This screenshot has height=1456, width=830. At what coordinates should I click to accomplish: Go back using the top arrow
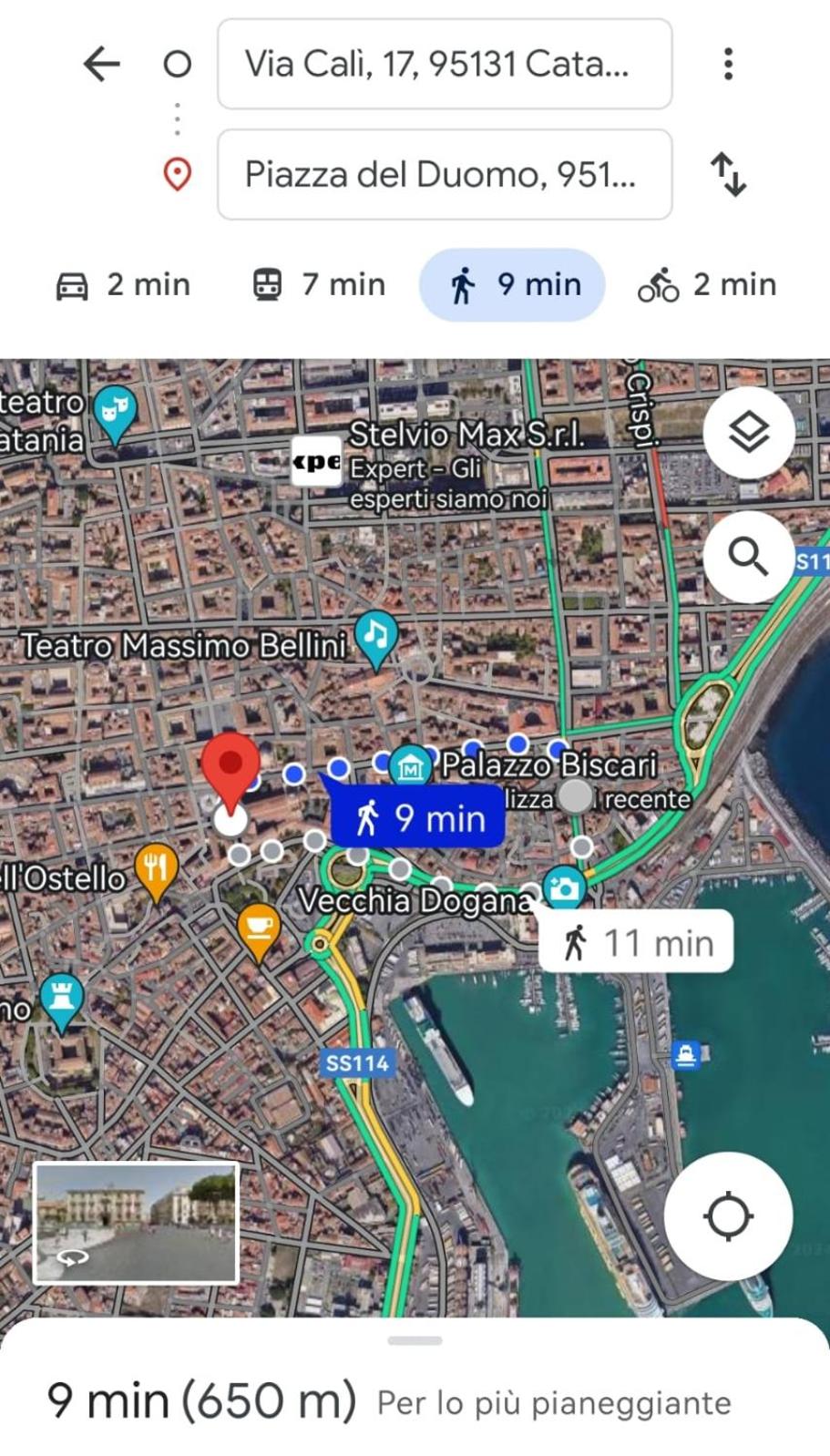[101, 64]
